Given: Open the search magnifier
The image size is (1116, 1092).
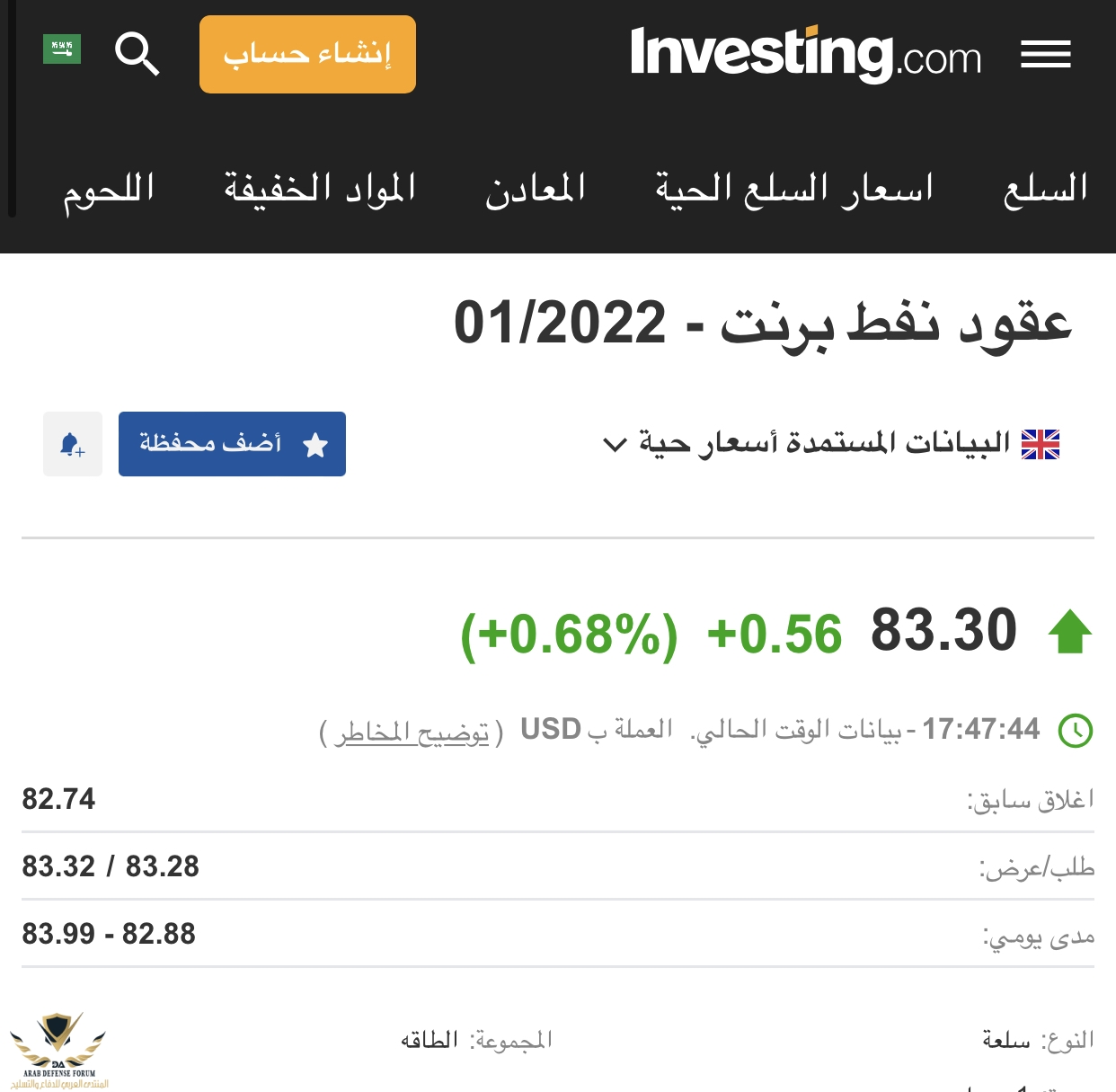Looking at the screenshot, I should (137, 54).
